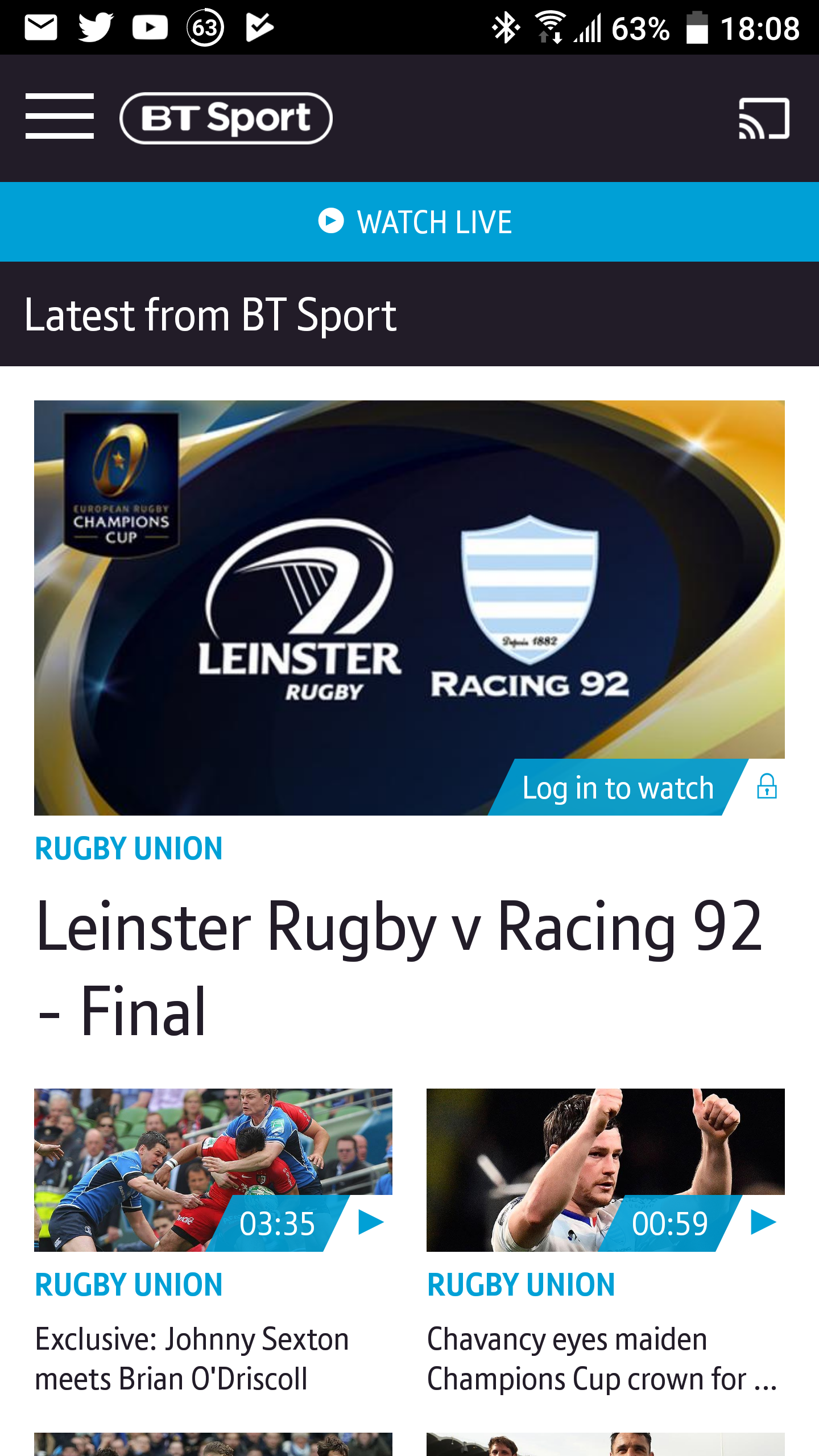Image resolution: width=819 pixels, height=1456 pixels.
Task: Tap the BT Sport logo
Action: 226,118
